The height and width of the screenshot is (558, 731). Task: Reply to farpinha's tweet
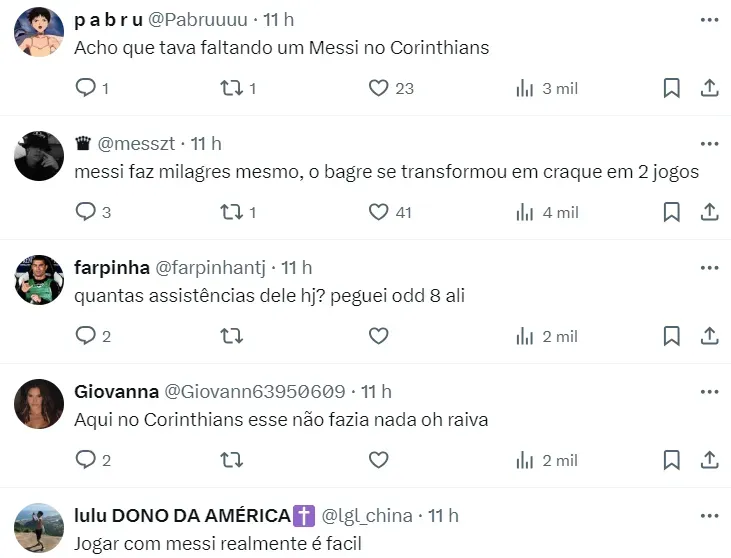pyautogui.click(x=86, y=336)
